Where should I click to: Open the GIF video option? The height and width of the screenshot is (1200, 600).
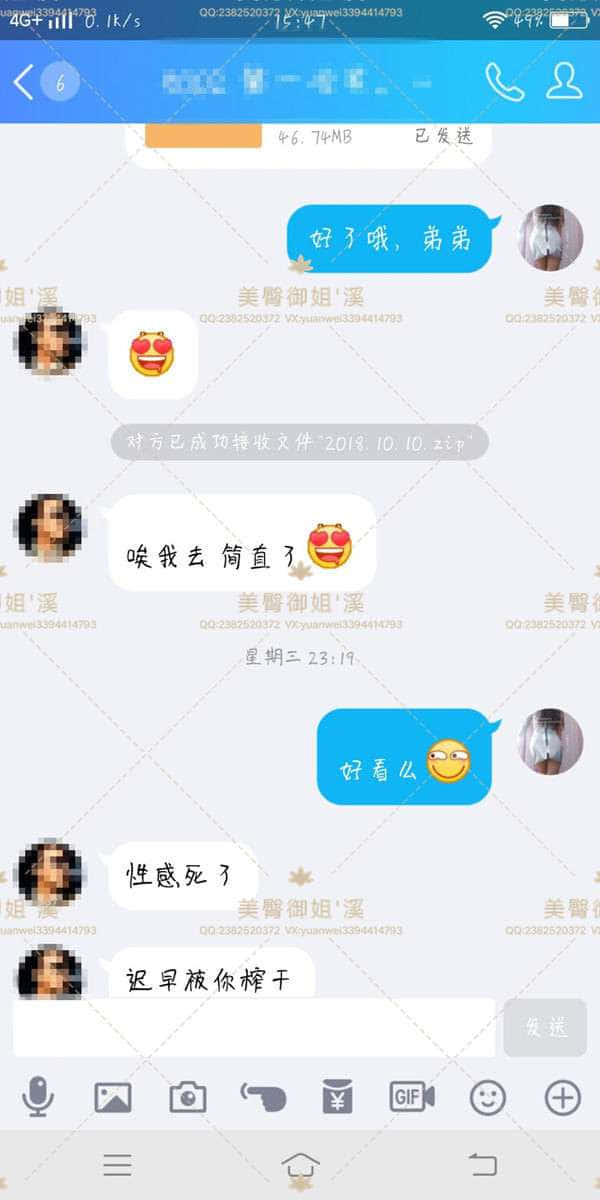[x=412, y=1098]
